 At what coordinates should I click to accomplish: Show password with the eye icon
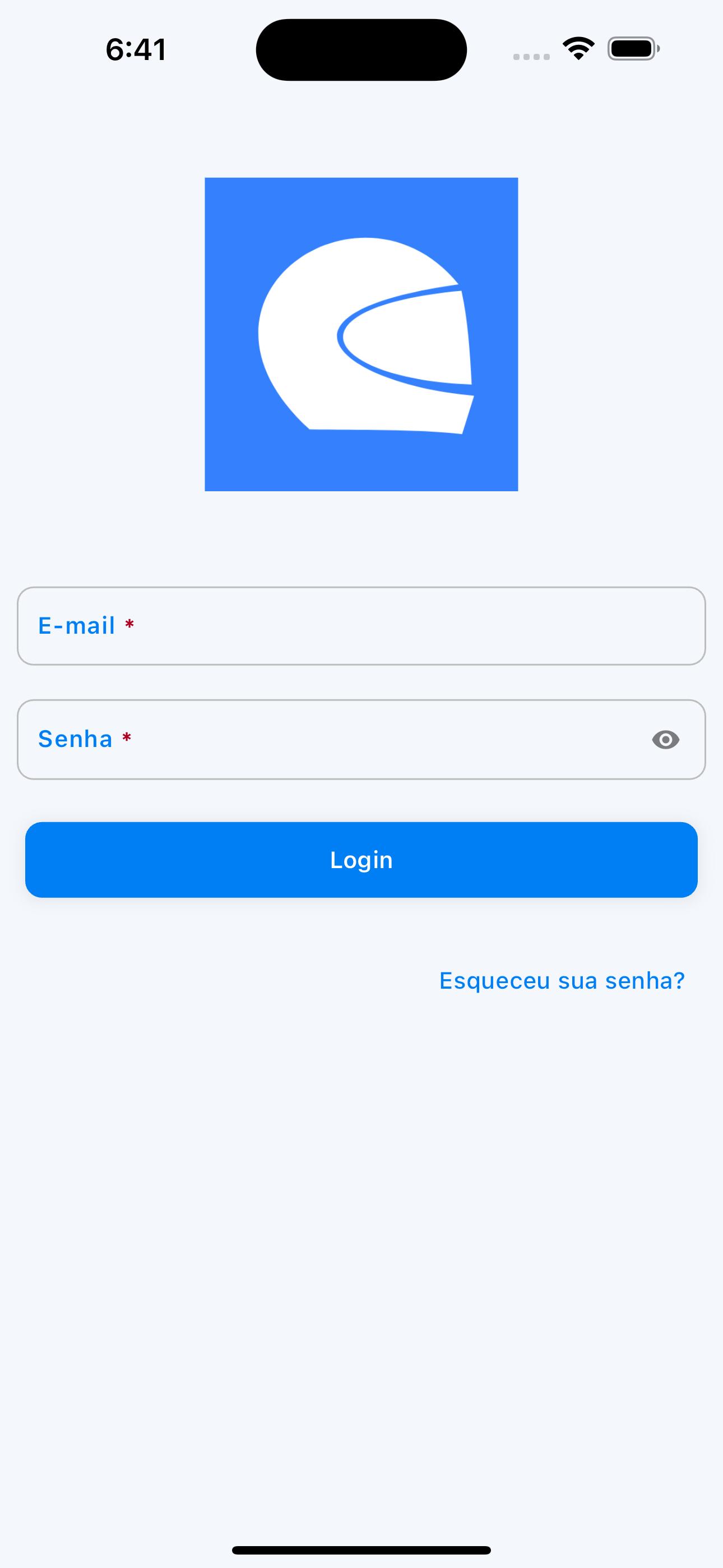[665, 740]
